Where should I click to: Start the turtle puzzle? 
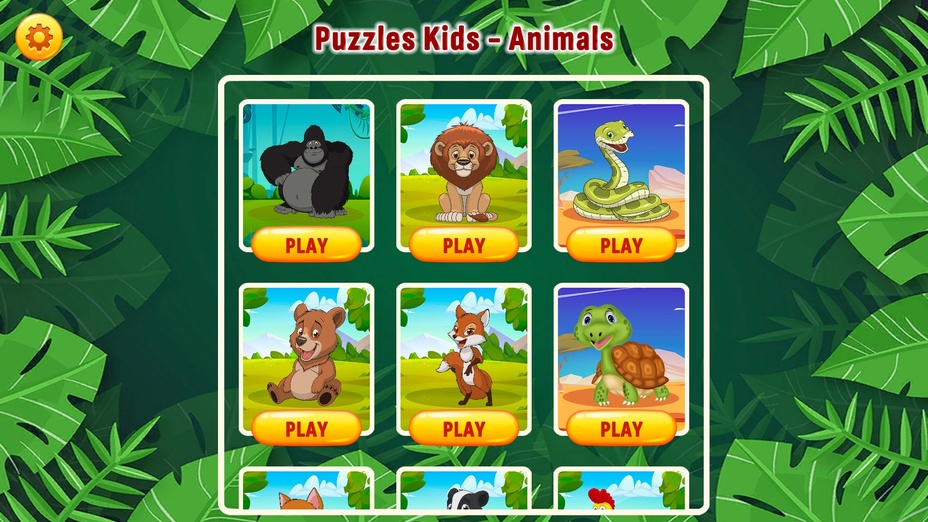click(x=621, y=429)
